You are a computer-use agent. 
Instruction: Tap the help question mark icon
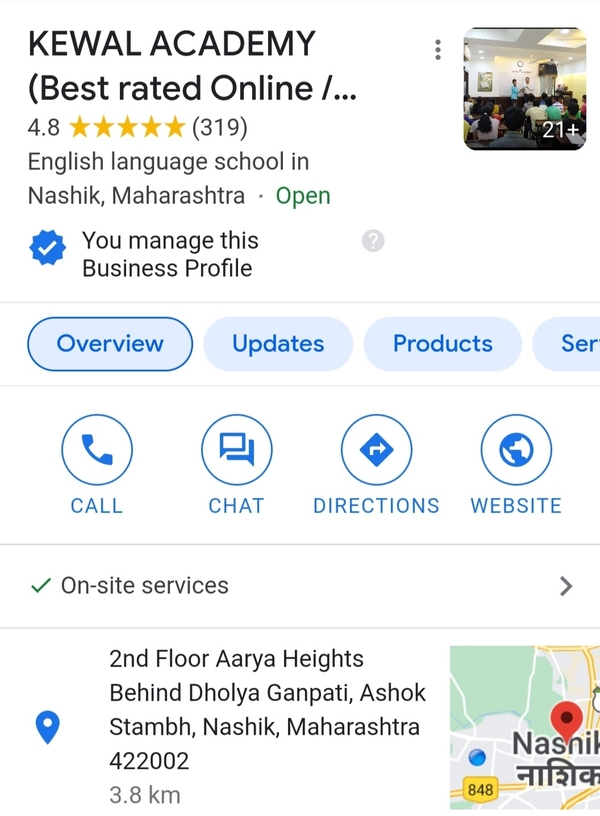373,241
